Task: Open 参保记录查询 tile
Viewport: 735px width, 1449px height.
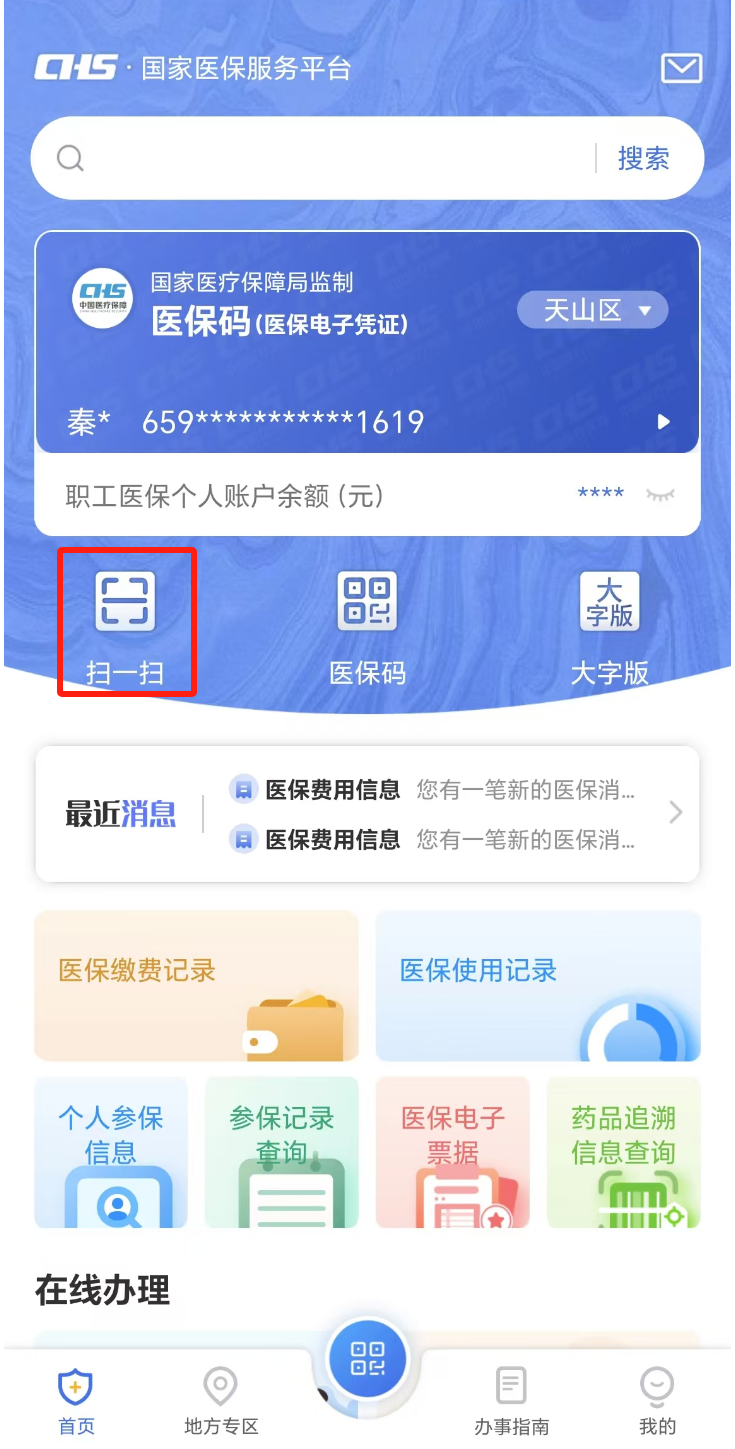Action: 282,1151
